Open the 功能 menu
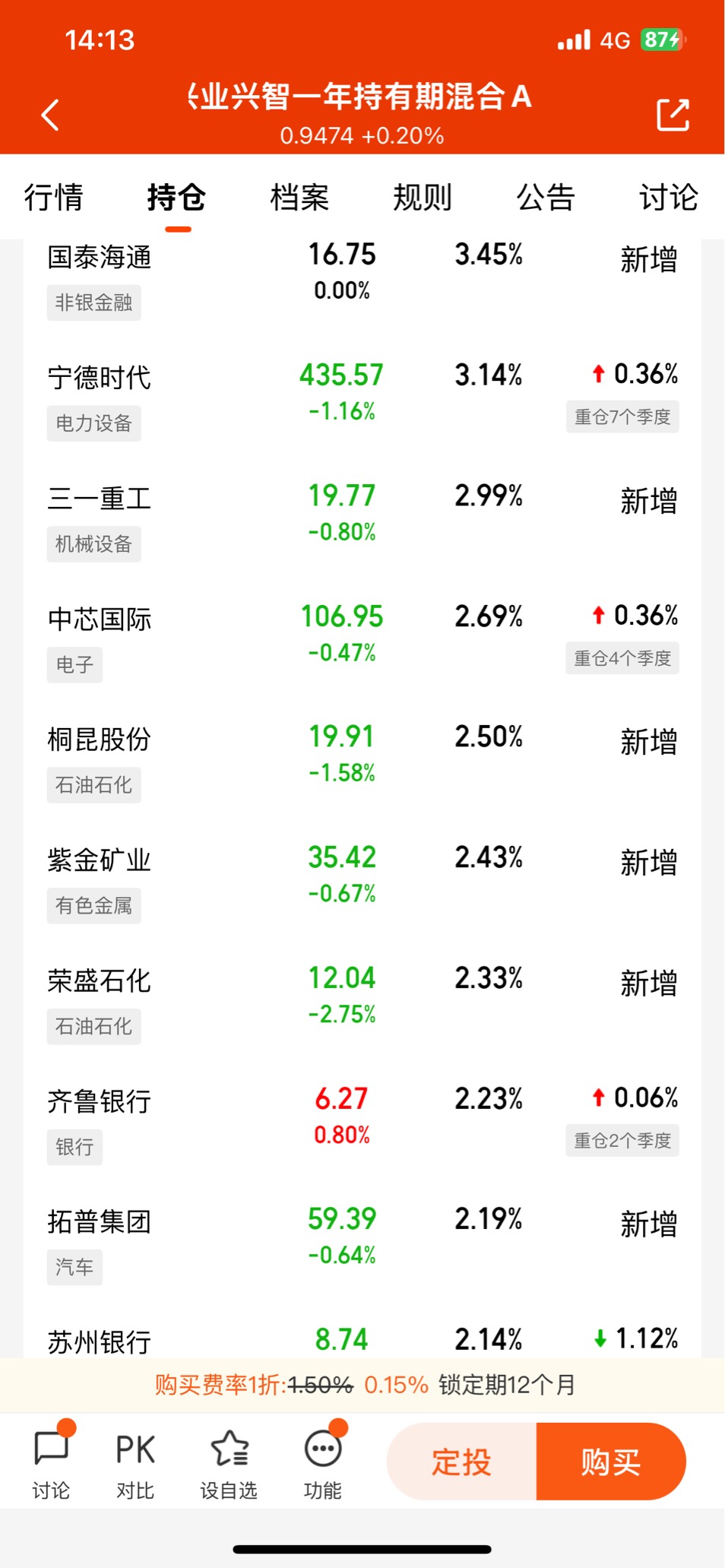725x1568 pixels. pyautogui.click(x=323, y=1462)
